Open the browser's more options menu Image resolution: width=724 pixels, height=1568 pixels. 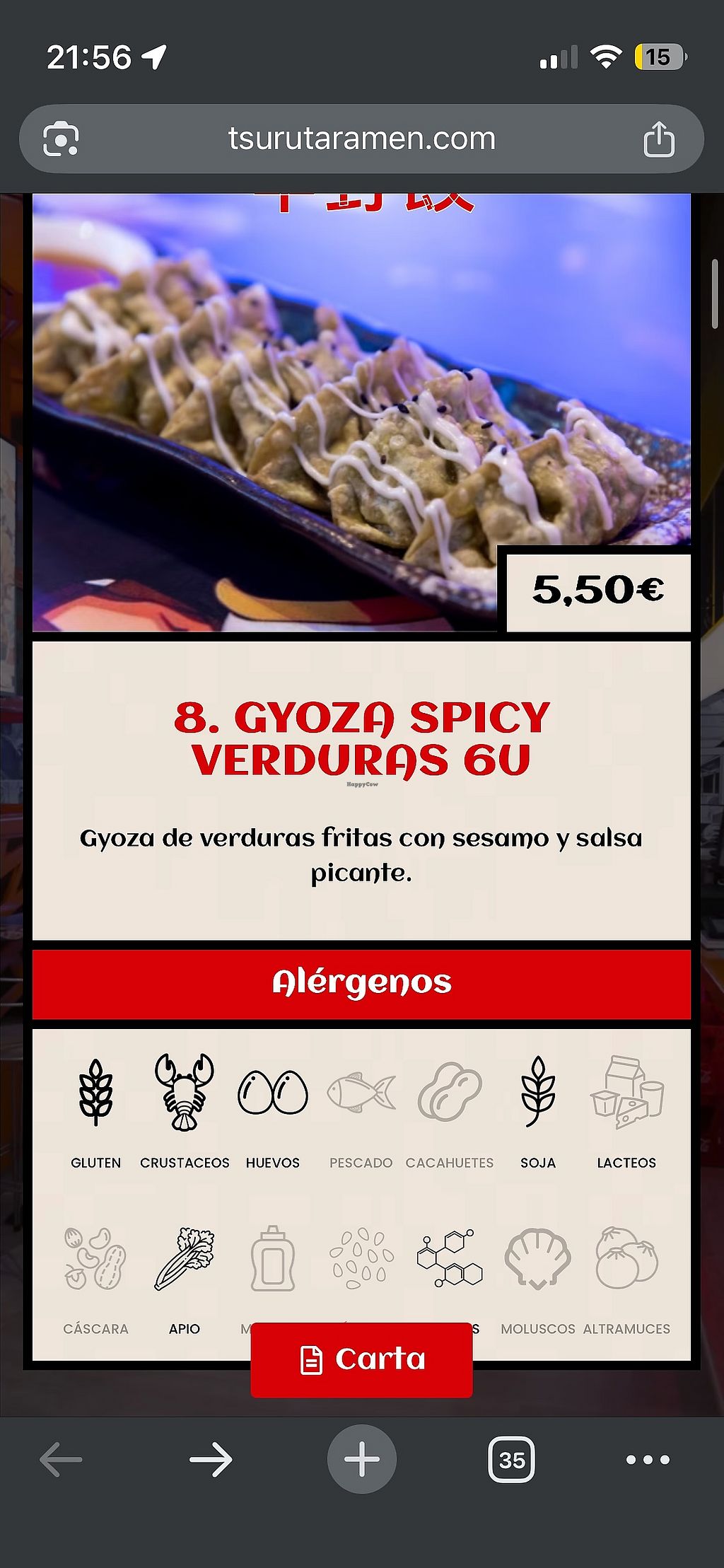click(x=648, y=1459)
